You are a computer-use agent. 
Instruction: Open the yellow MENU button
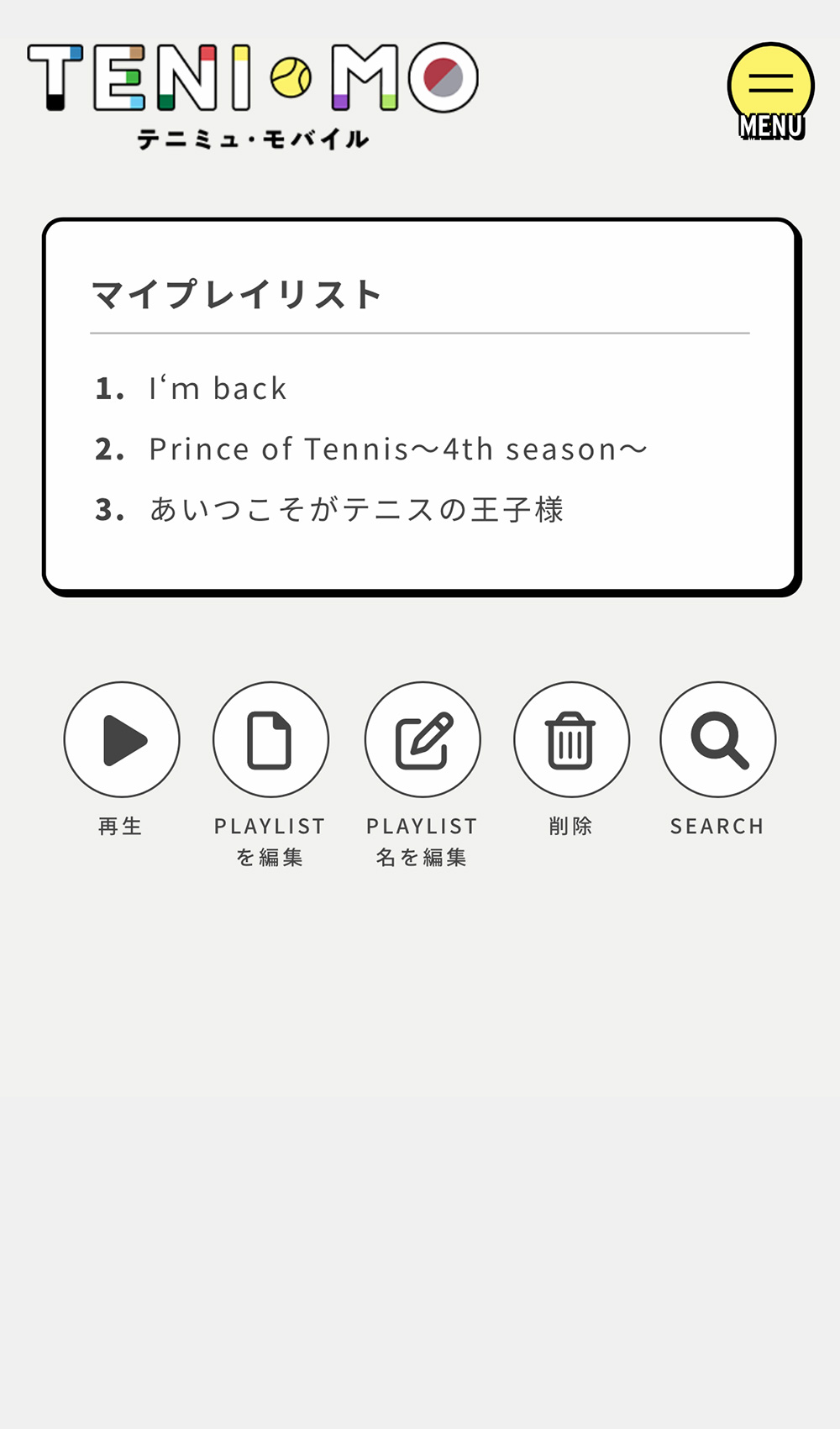coord(770,91)
